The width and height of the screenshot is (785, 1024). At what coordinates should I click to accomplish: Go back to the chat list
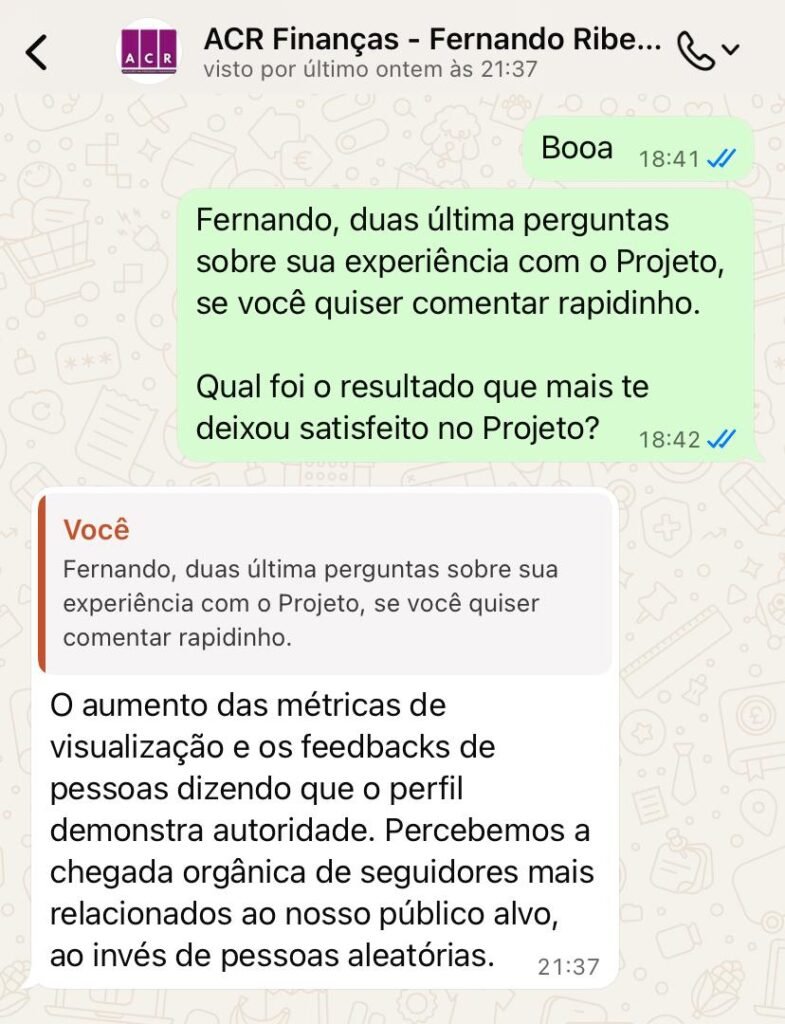[37, 52]
